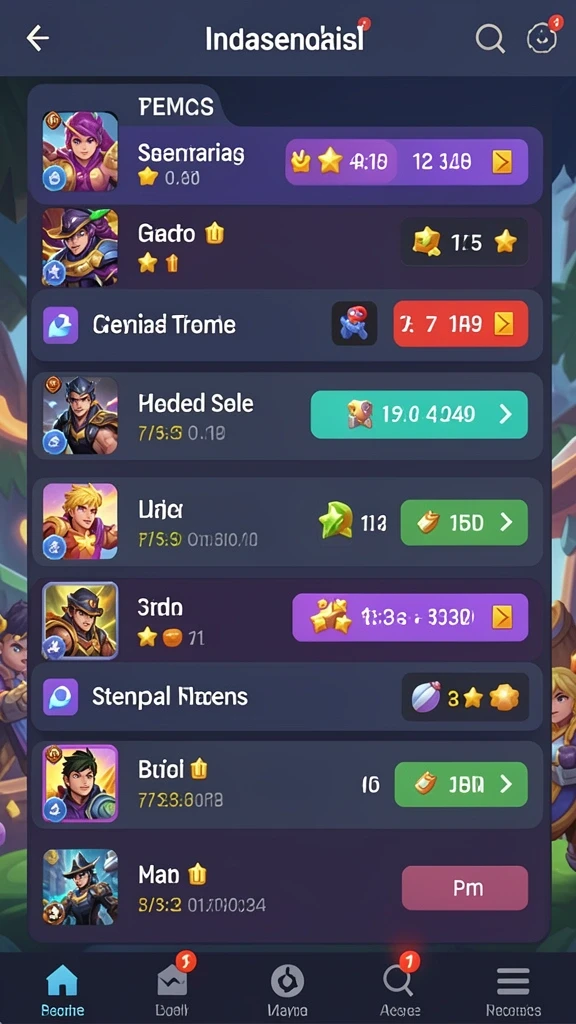The width and height of the screenshot is (576, 1024).
Task: Switch to the Beorhe home tab
Action: point(63,989)
